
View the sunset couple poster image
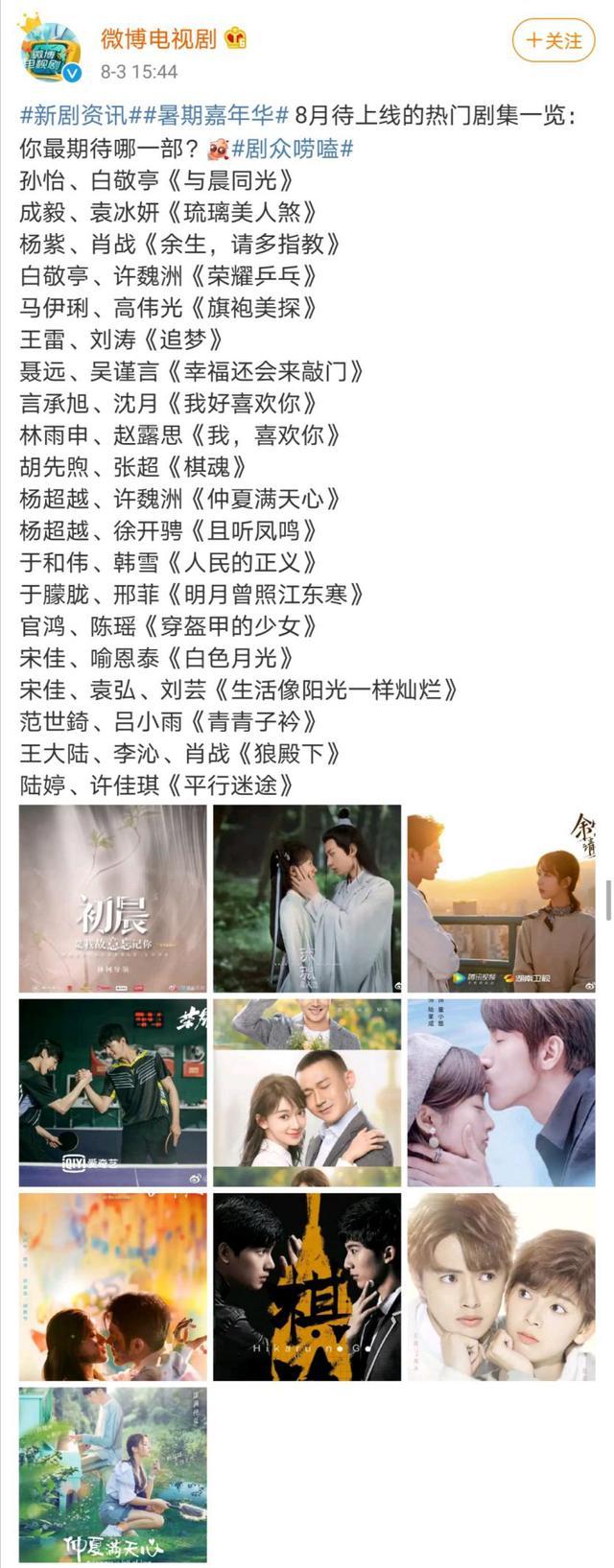tap(501, 899)
